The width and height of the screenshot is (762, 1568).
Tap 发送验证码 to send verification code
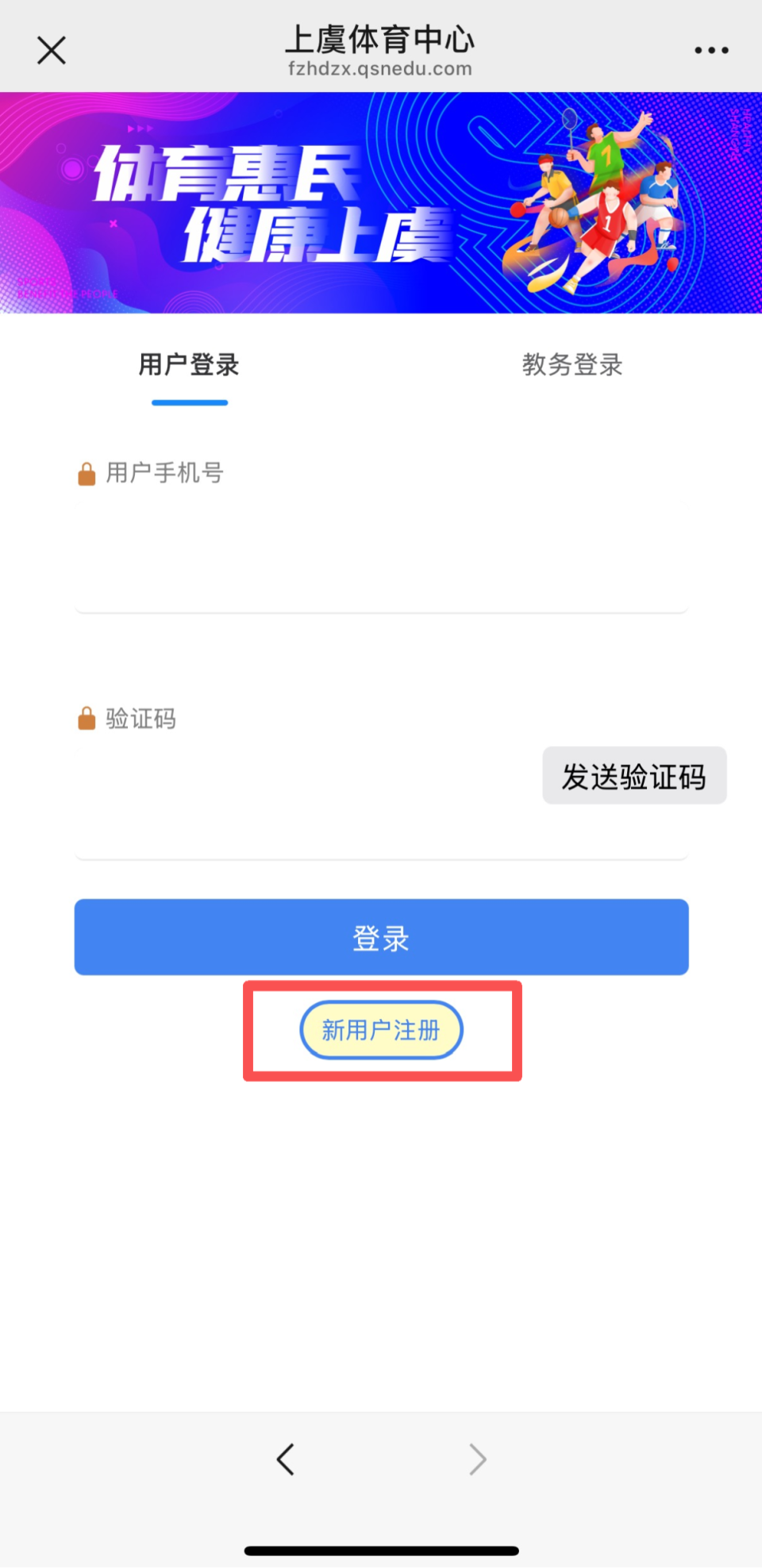[634, 776]
